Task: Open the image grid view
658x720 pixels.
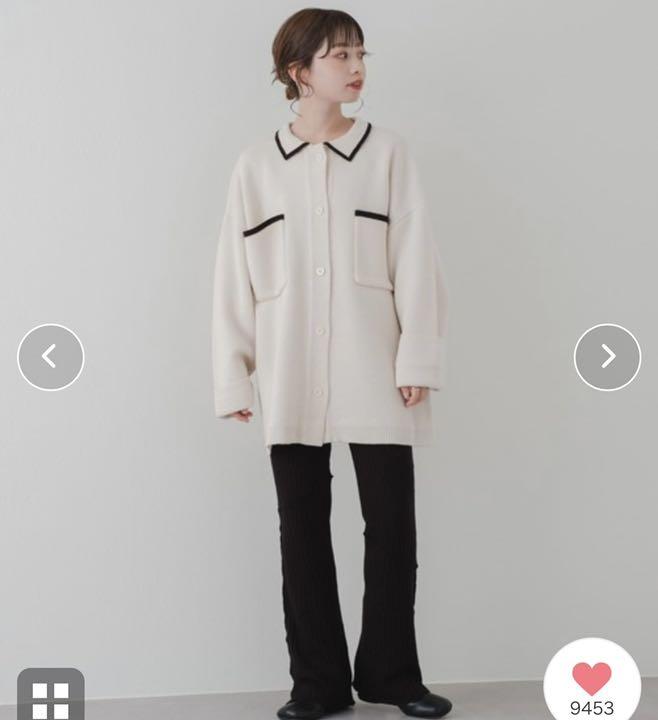Action: [x=50, y=697]
